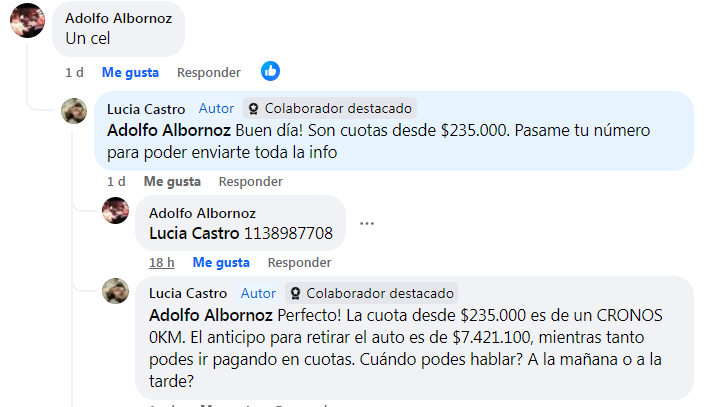Screen dimensions: 709x407
Task: View reactions on the 'Un cel' comment
Action: (270, 71)
